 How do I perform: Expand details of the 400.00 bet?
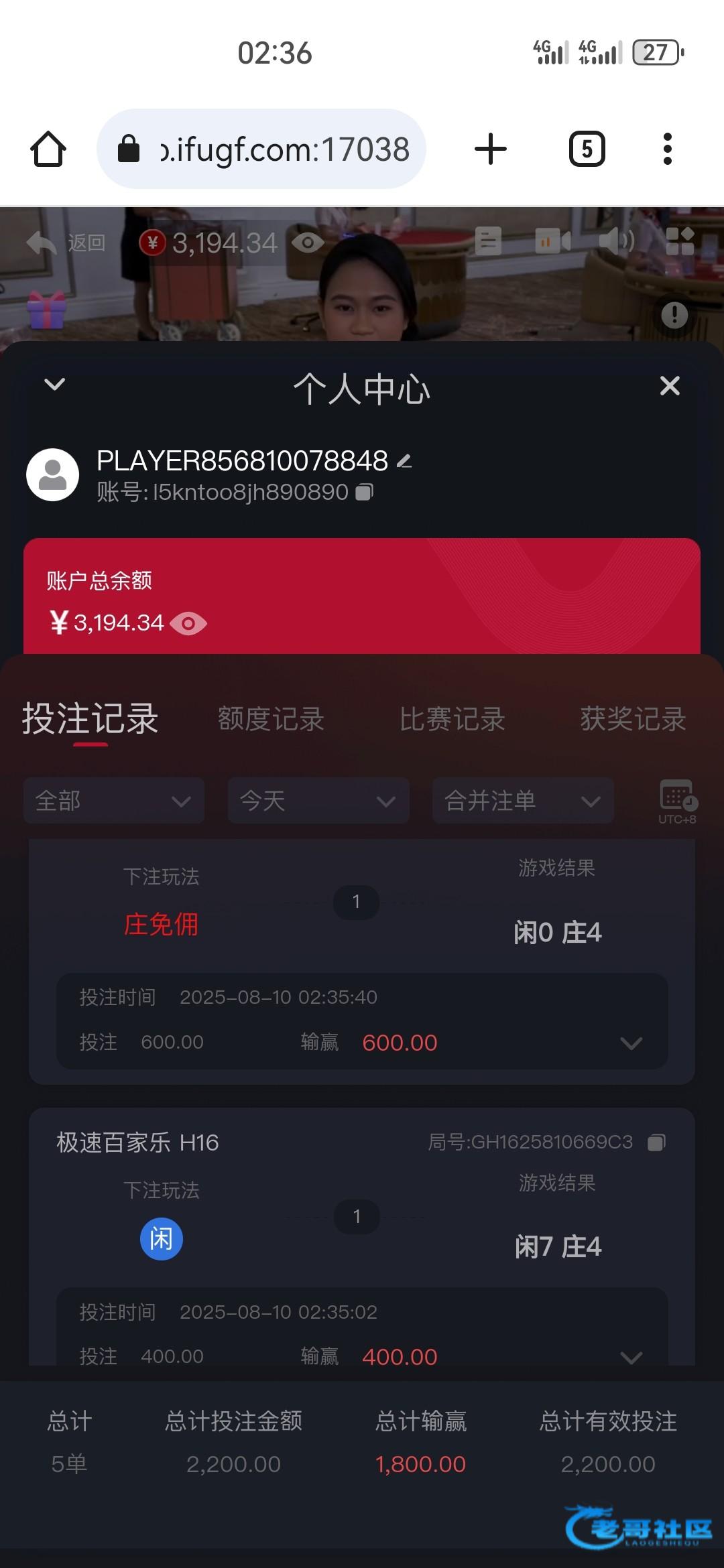631,1358
